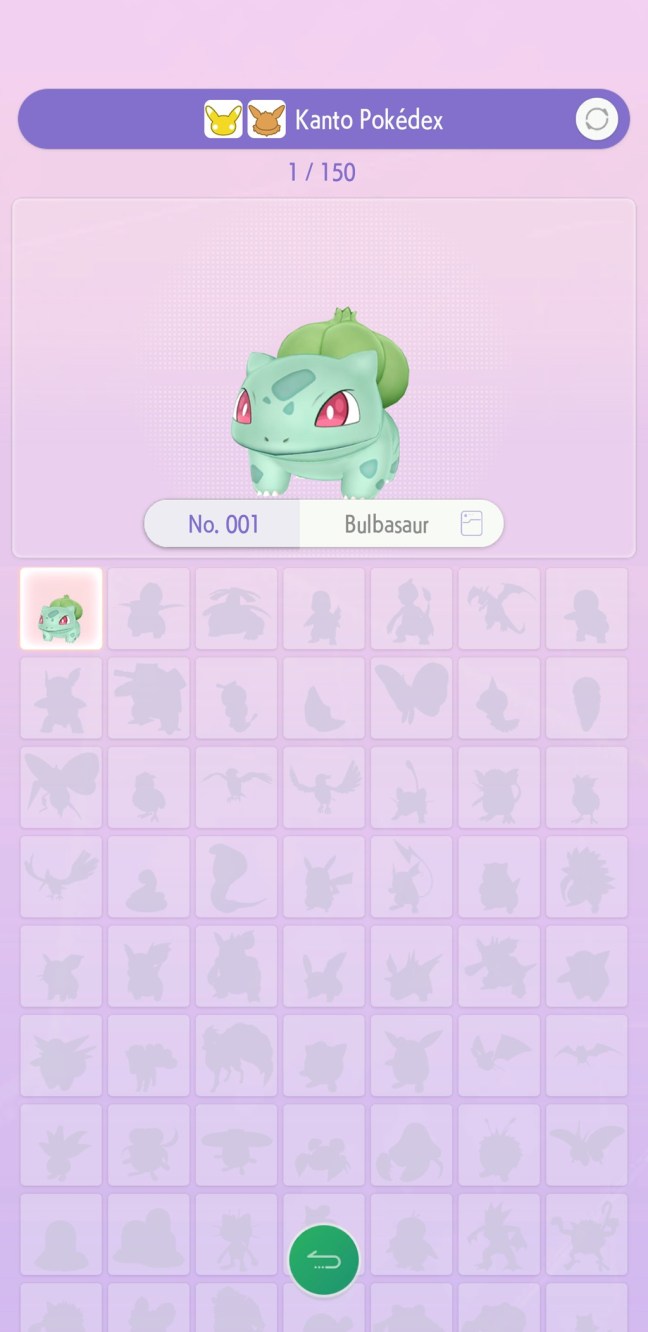This screenshot has height=1332, width=648.
Task: Select the Bulbasaur grid tile
Action: click(x=61, y=609)
